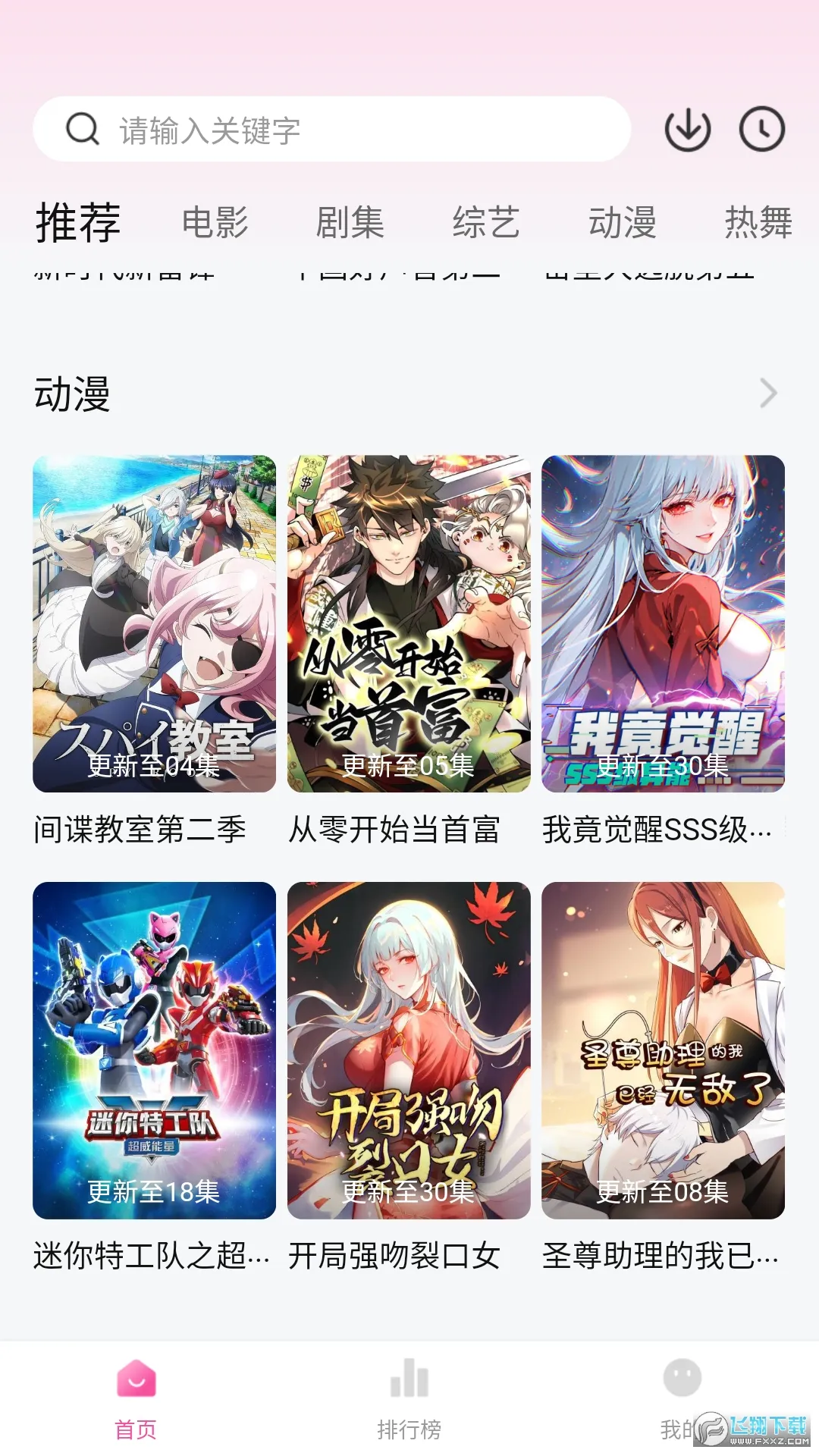The height and width of the screenshot is (1456, 819).
Task: Go to the 首页 bottom tab
Action: tap(136, 1398)
